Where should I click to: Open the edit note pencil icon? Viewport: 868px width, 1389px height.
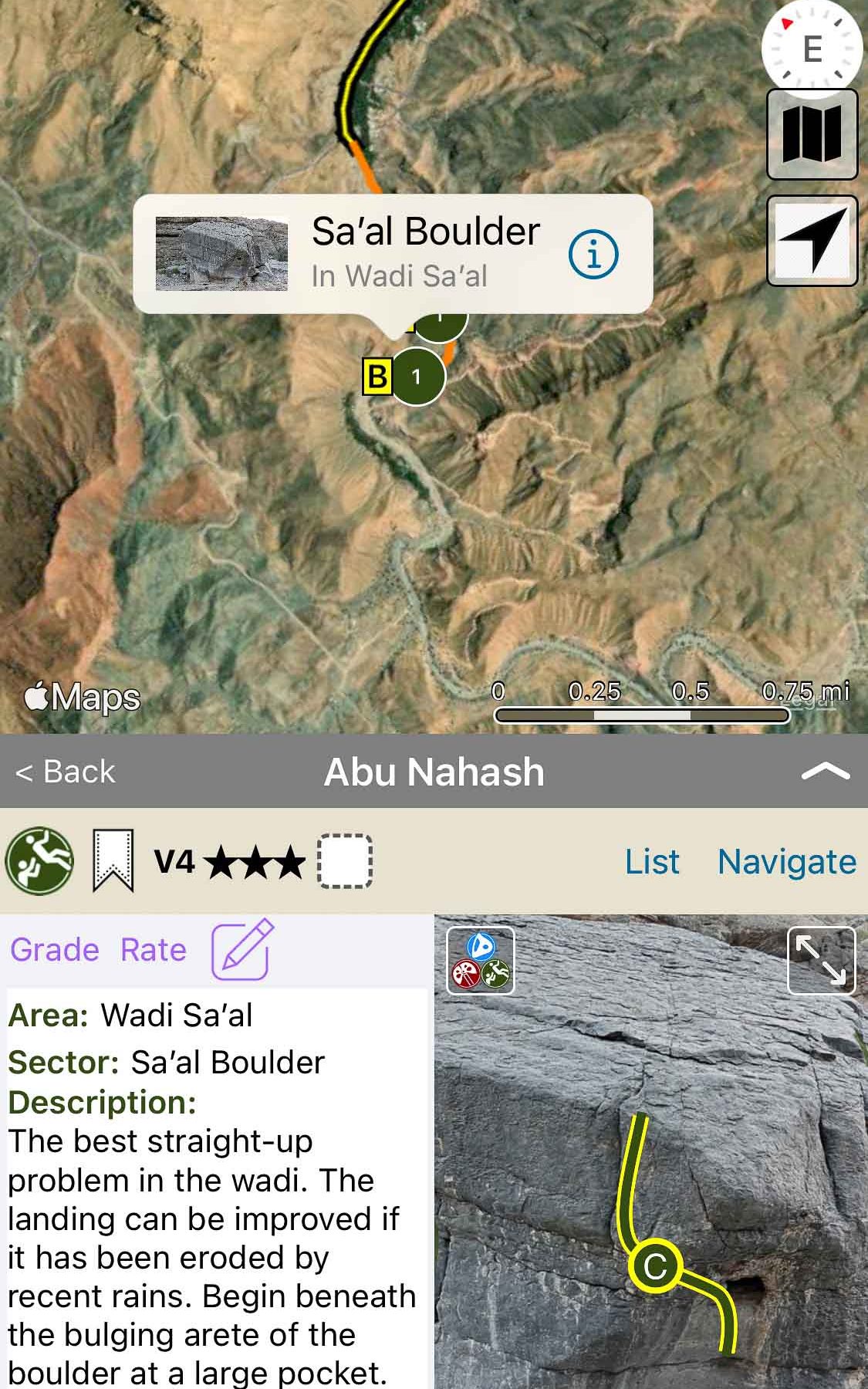(x=243, y=949)
